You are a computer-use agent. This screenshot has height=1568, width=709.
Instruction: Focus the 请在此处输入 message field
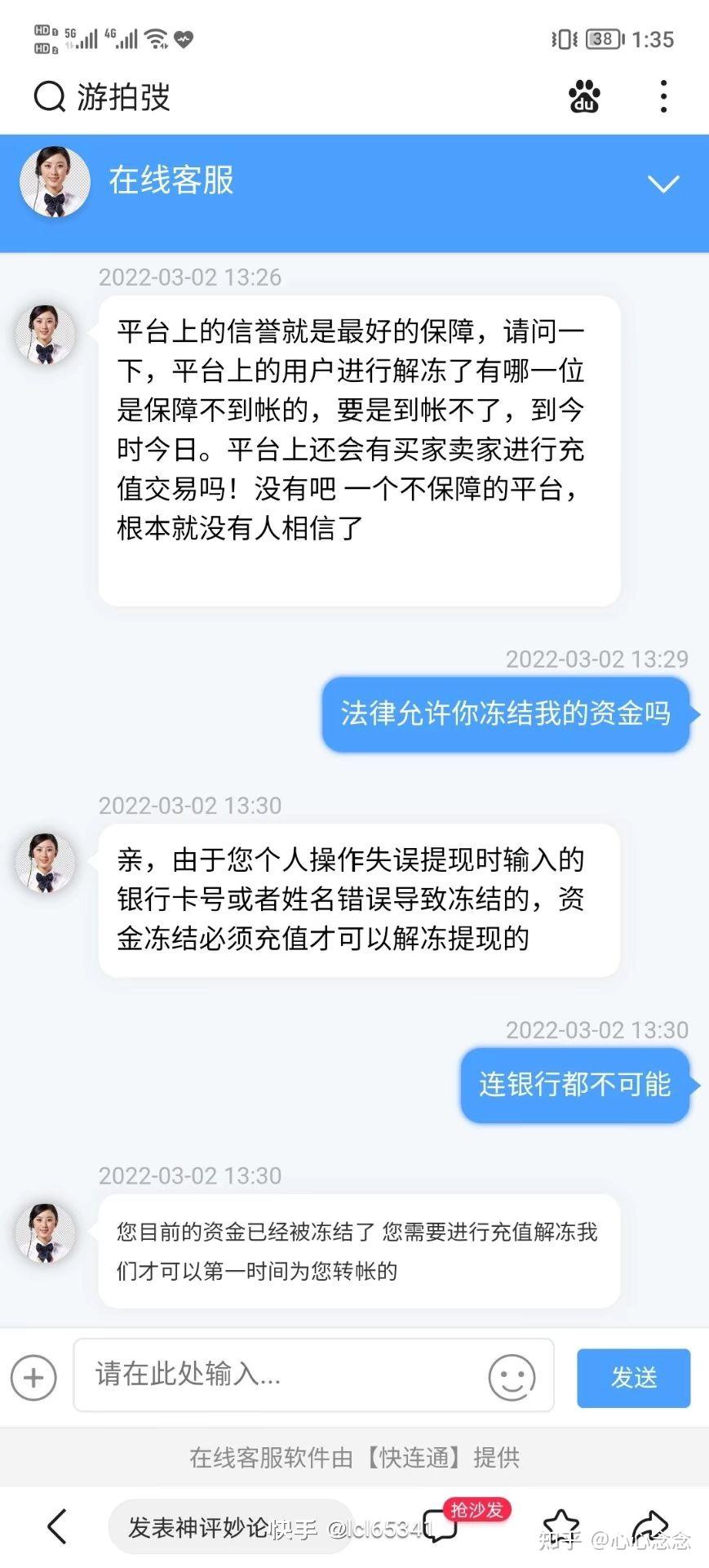pos(277,1375)
